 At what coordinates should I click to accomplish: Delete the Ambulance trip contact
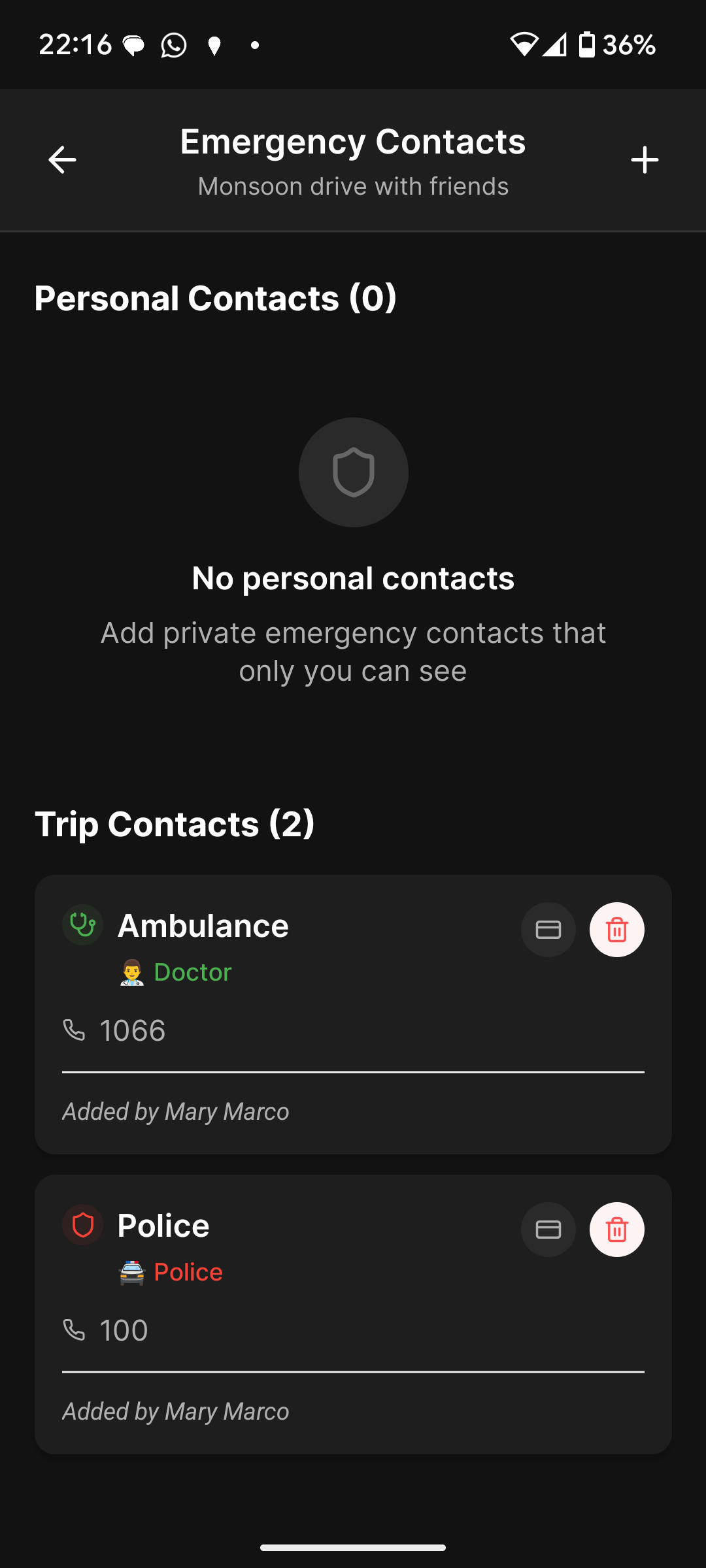[x=616, y=930]
